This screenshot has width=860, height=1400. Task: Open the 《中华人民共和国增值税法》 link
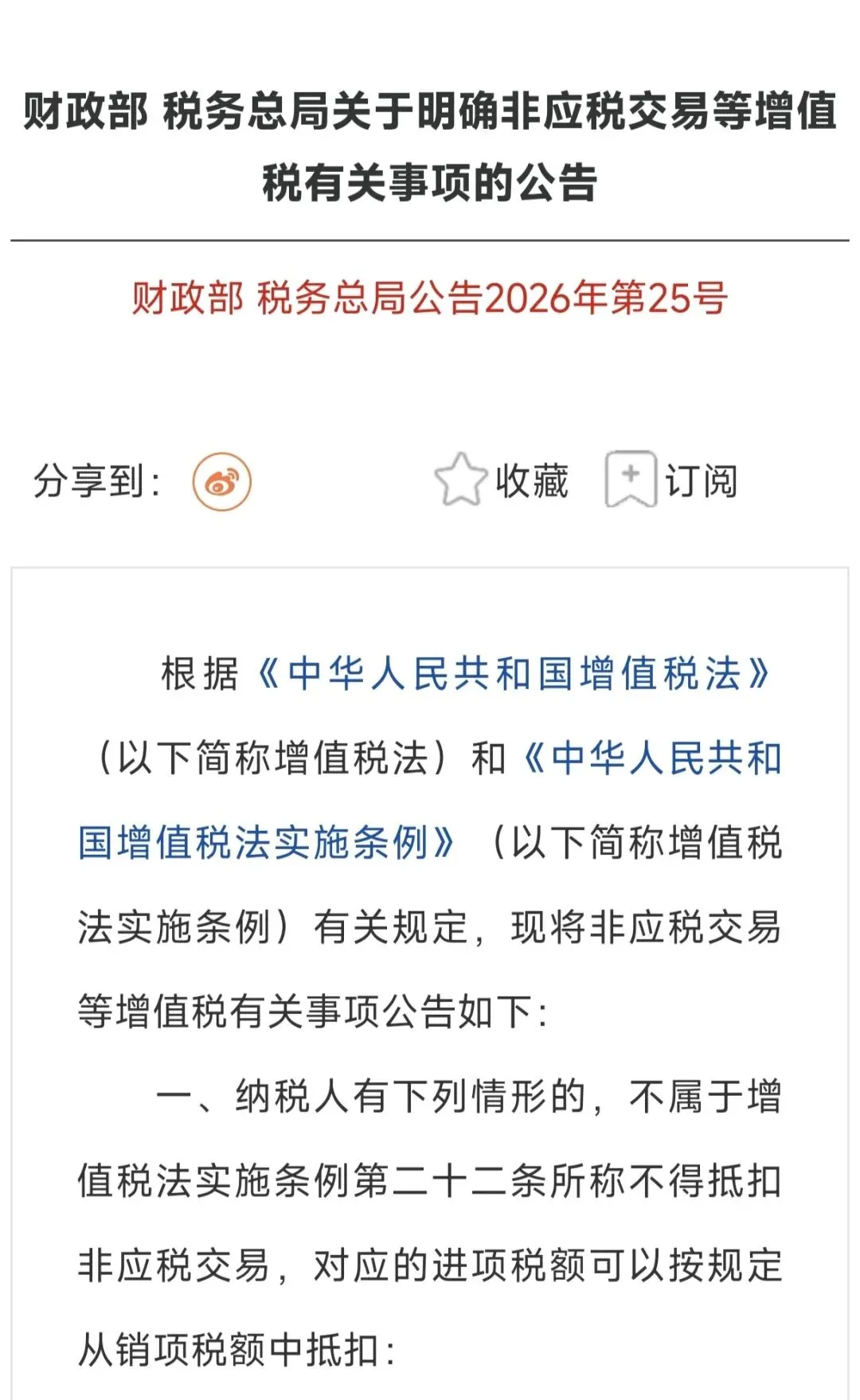point(514,673)
